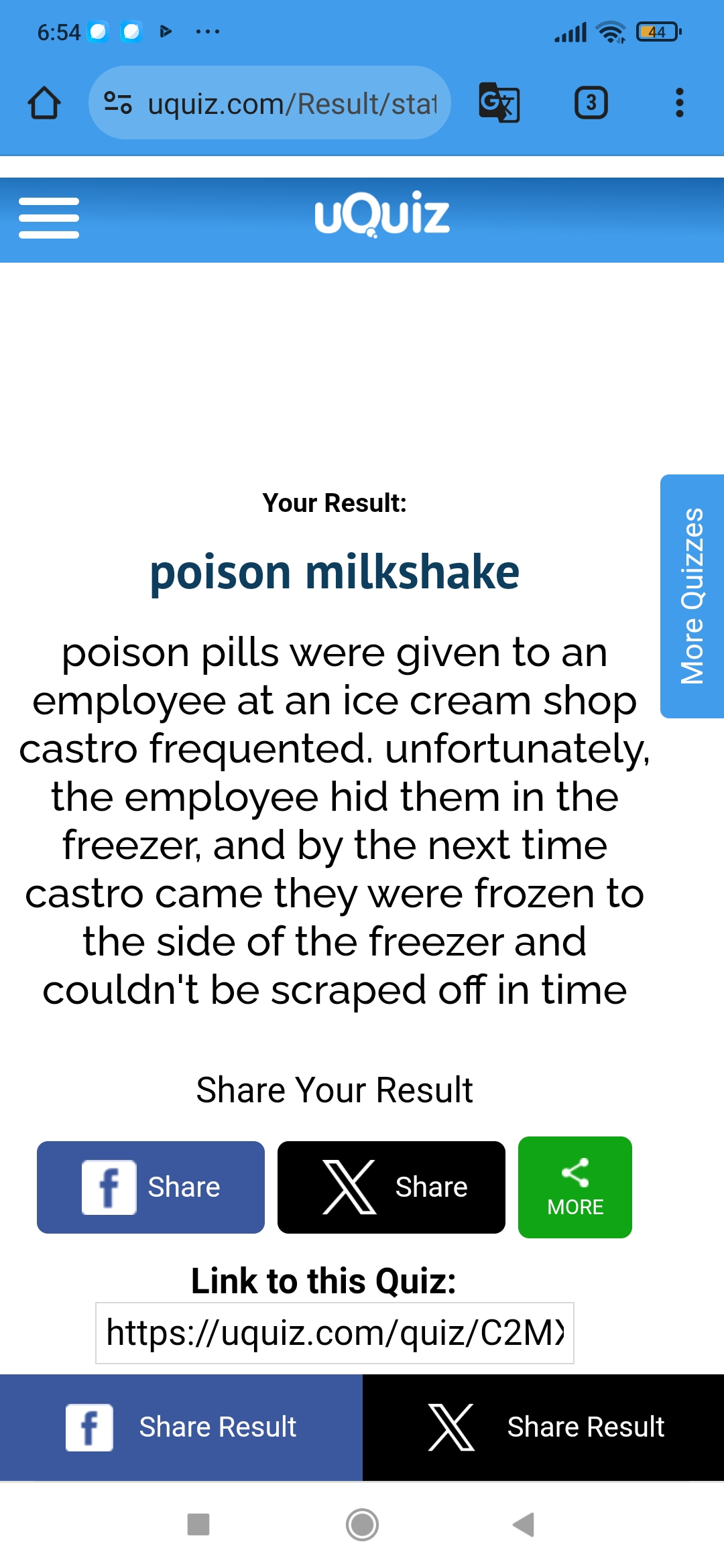The height and width of the screenshot is (1568, 724).
Task: Tap Facebook Share Result in bottom bar
Action: click(x=181, y=1427)
